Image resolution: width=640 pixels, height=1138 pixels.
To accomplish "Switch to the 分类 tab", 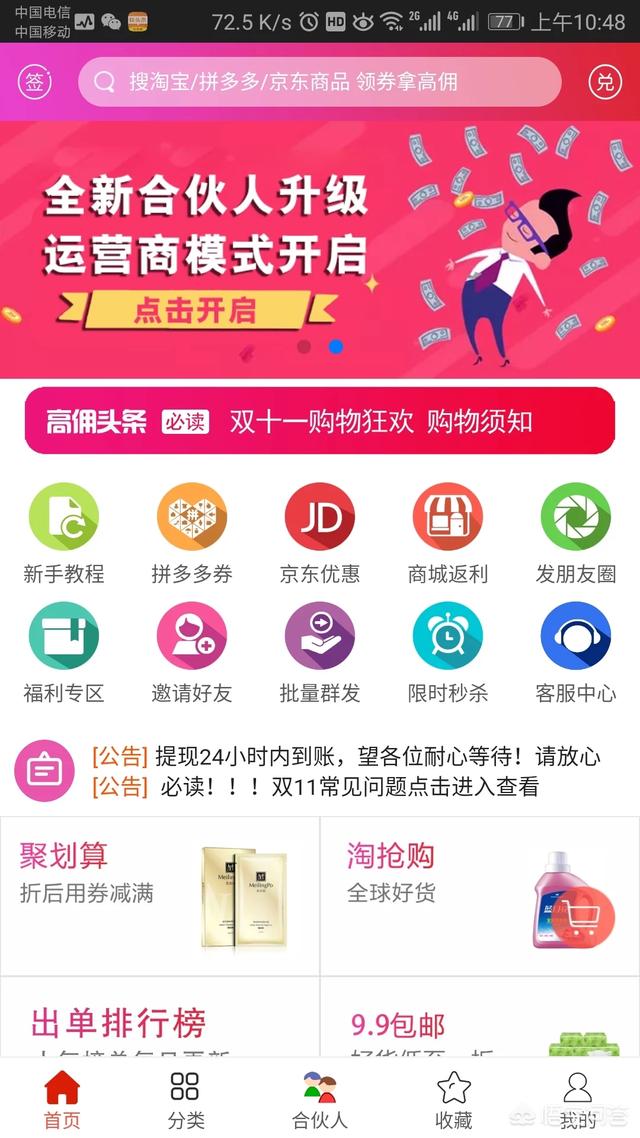I will click(185, 1098).
